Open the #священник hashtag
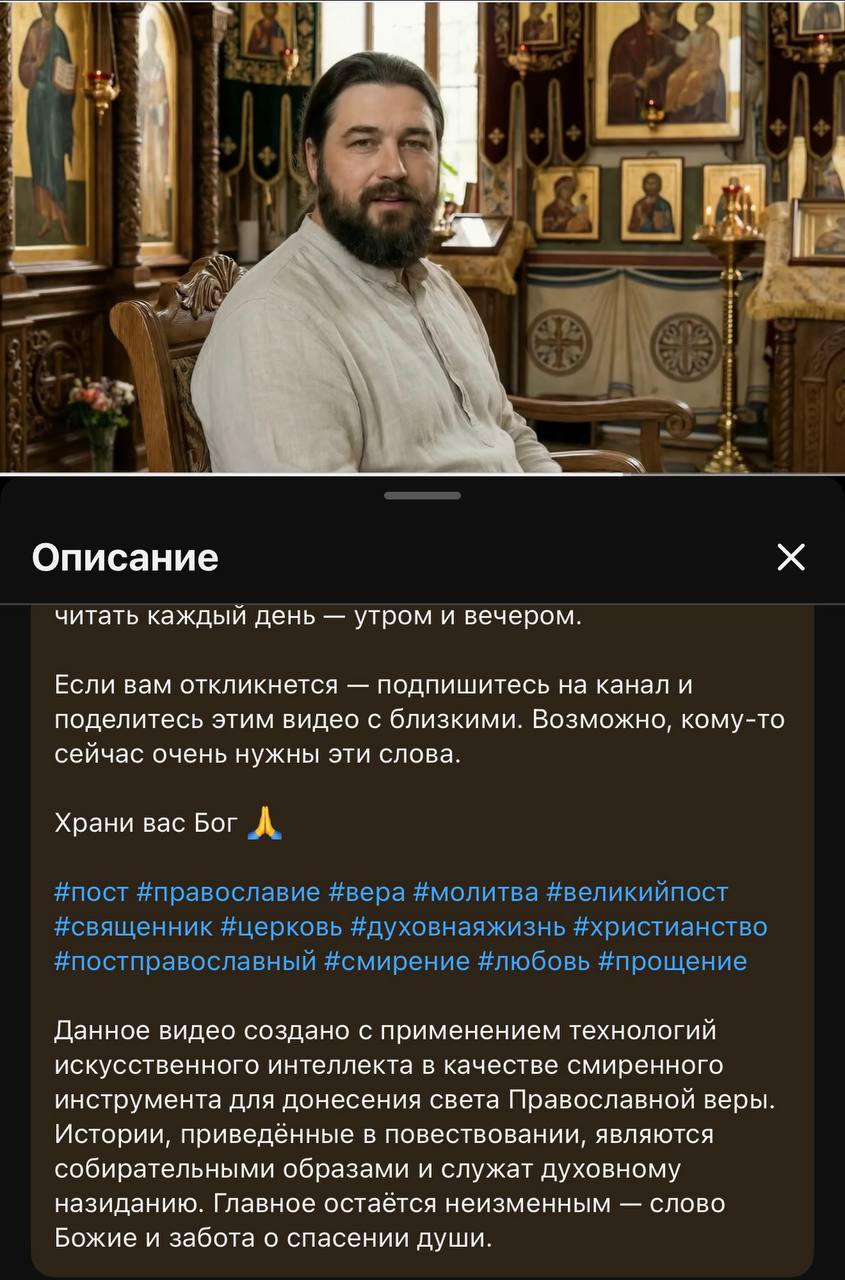Image resolution: width=845 pixels, height=1280 pixels. [x=133, y=927]
